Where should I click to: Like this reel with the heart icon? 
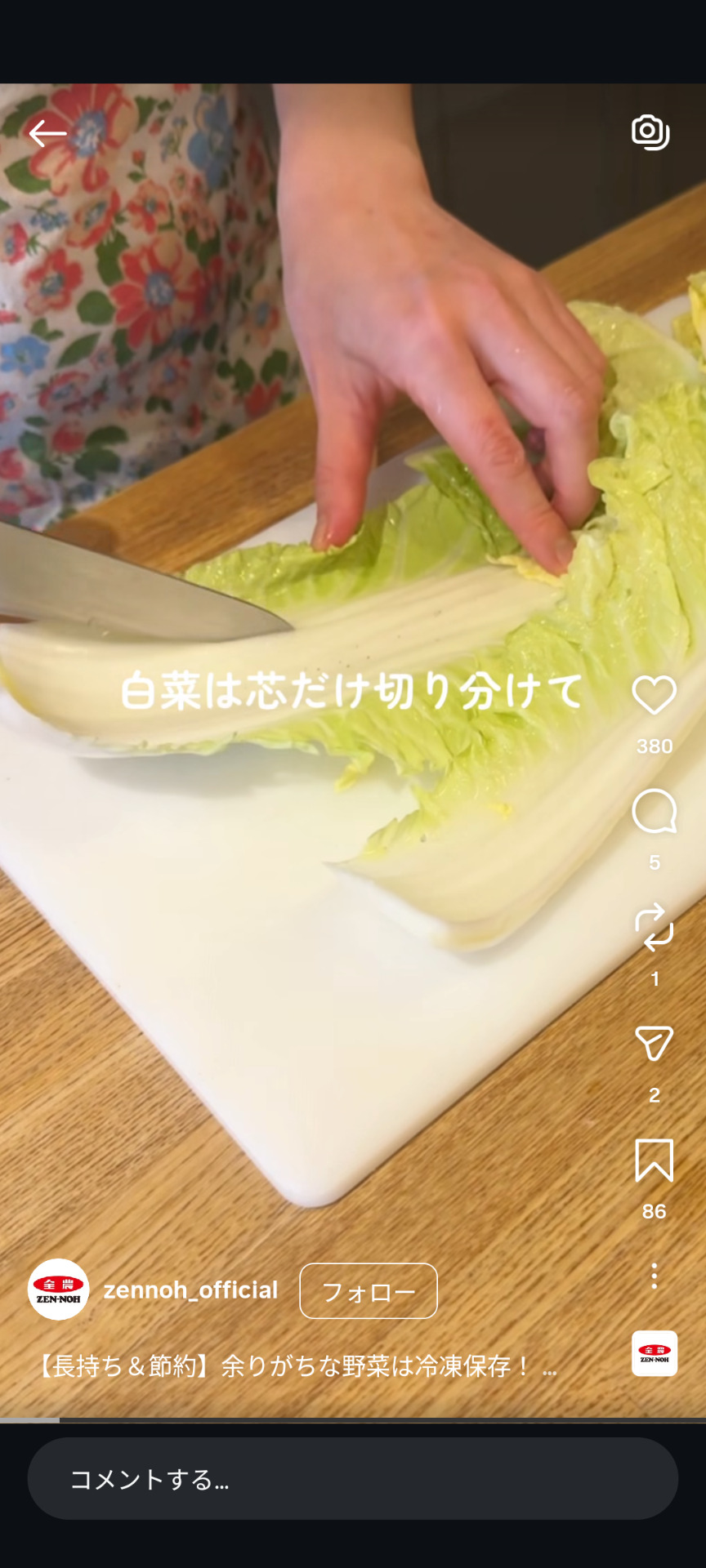click(x=655, y=696)
